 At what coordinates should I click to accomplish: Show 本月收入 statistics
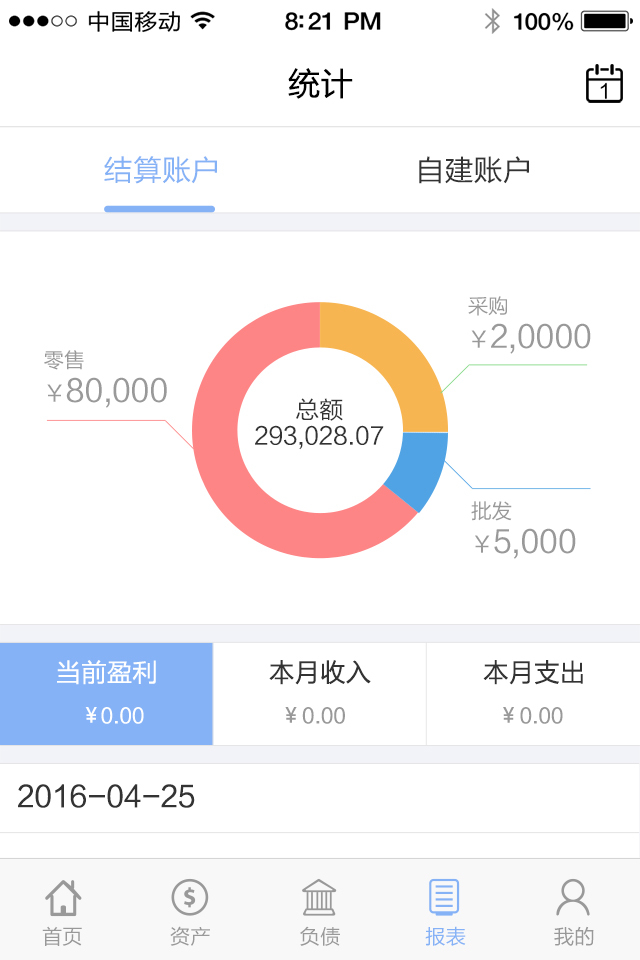coord(320,693)
